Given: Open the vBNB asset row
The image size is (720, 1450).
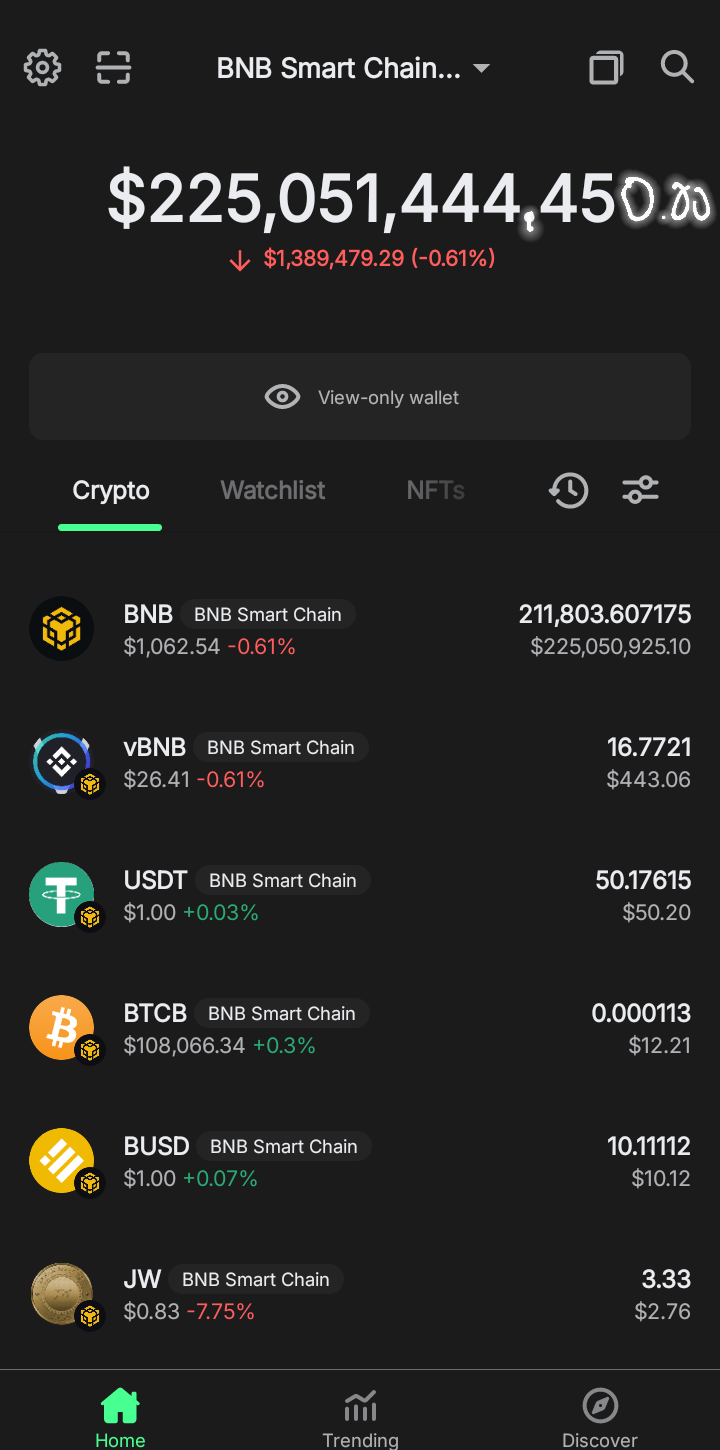Looking at the screenshot, I should [360, 762].
